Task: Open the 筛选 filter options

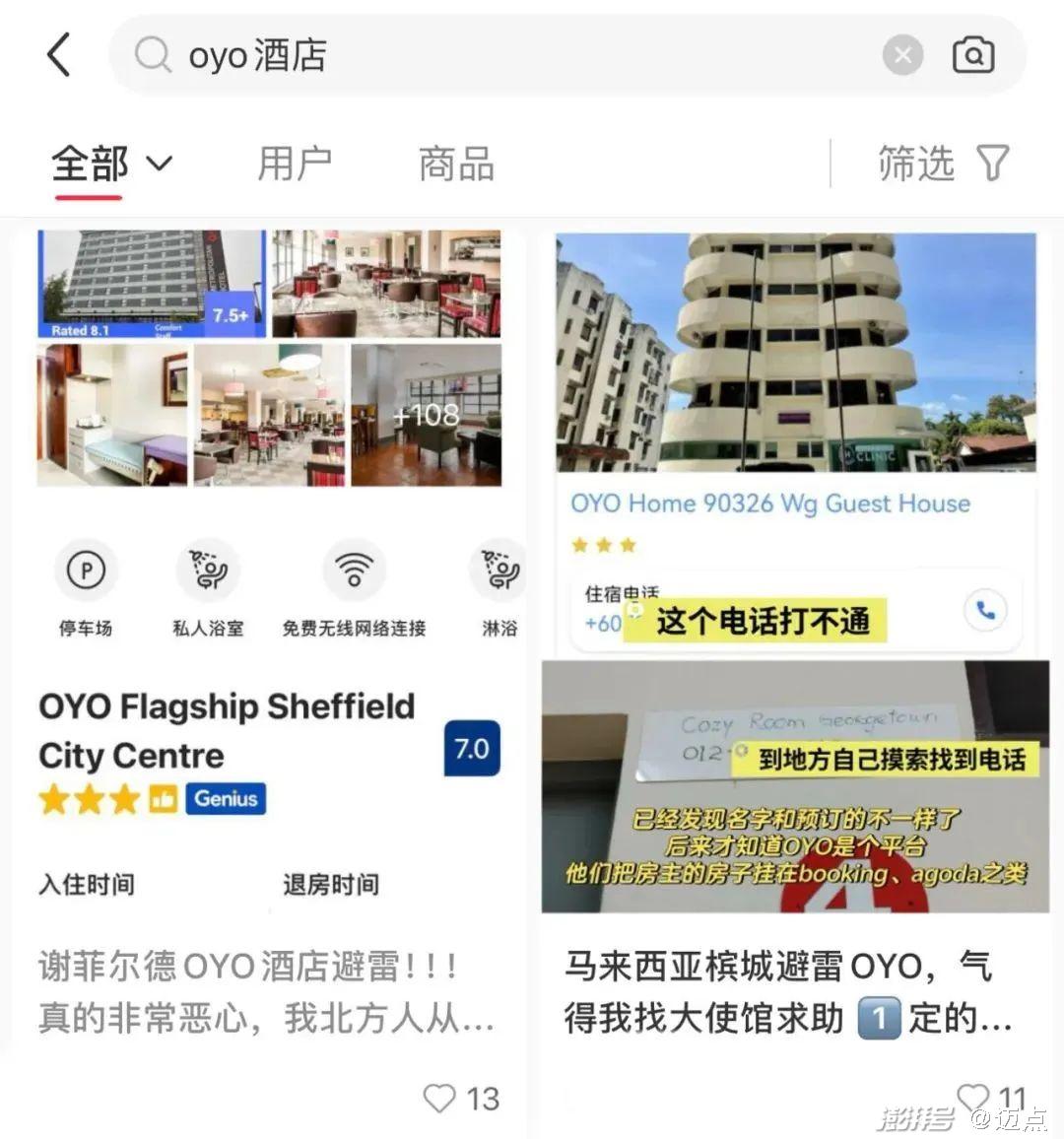Action: pos(943,164)
